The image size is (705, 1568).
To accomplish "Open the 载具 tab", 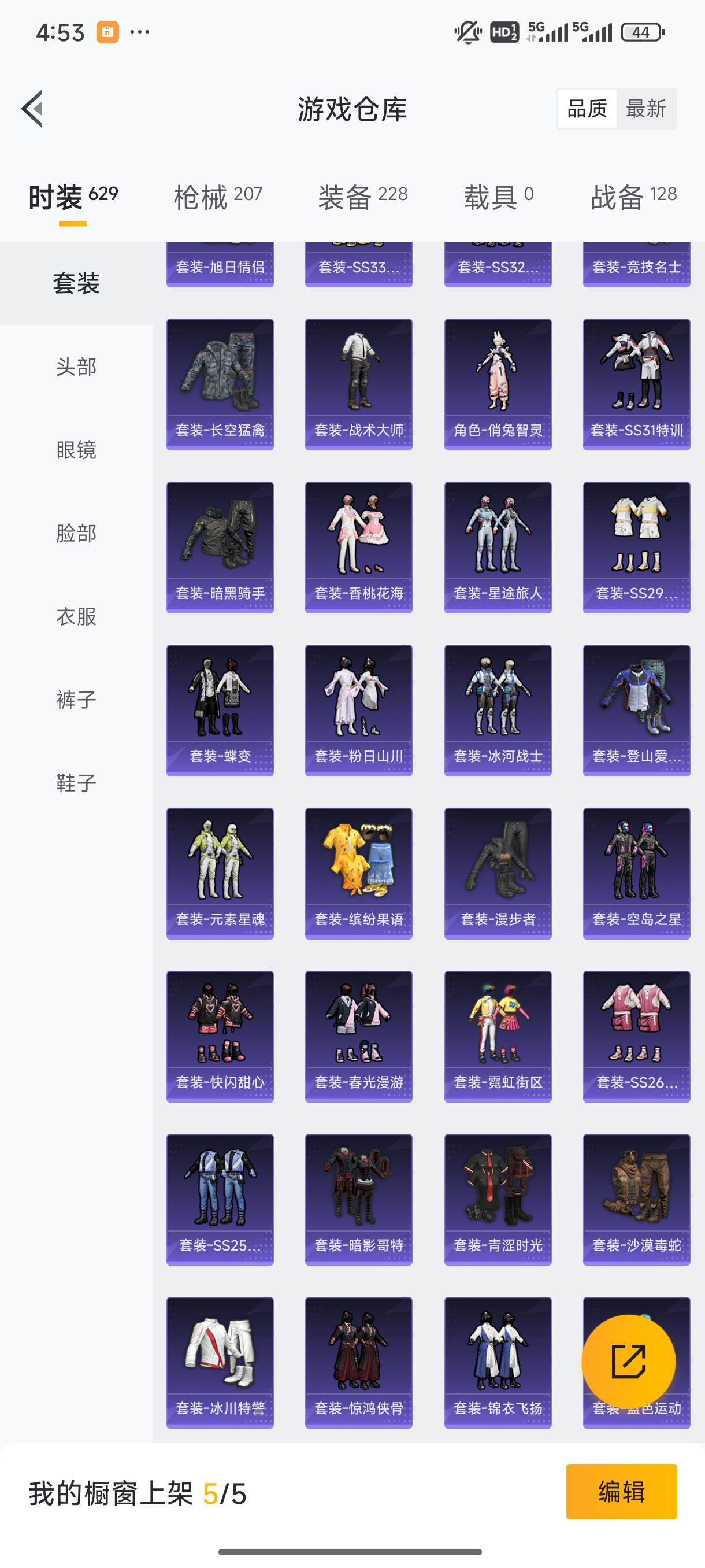I will pos(498,197).
